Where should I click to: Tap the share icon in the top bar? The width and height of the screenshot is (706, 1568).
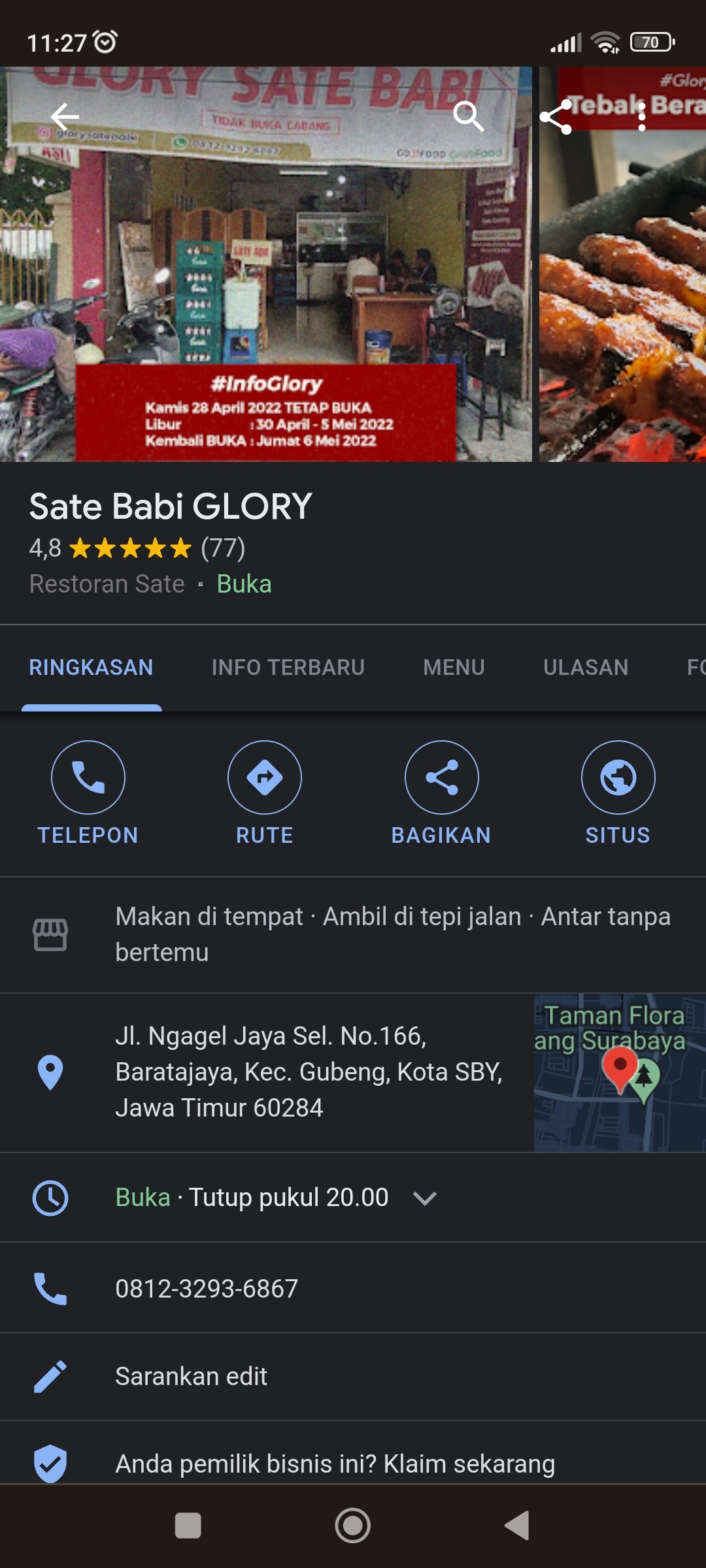point(556,117)
